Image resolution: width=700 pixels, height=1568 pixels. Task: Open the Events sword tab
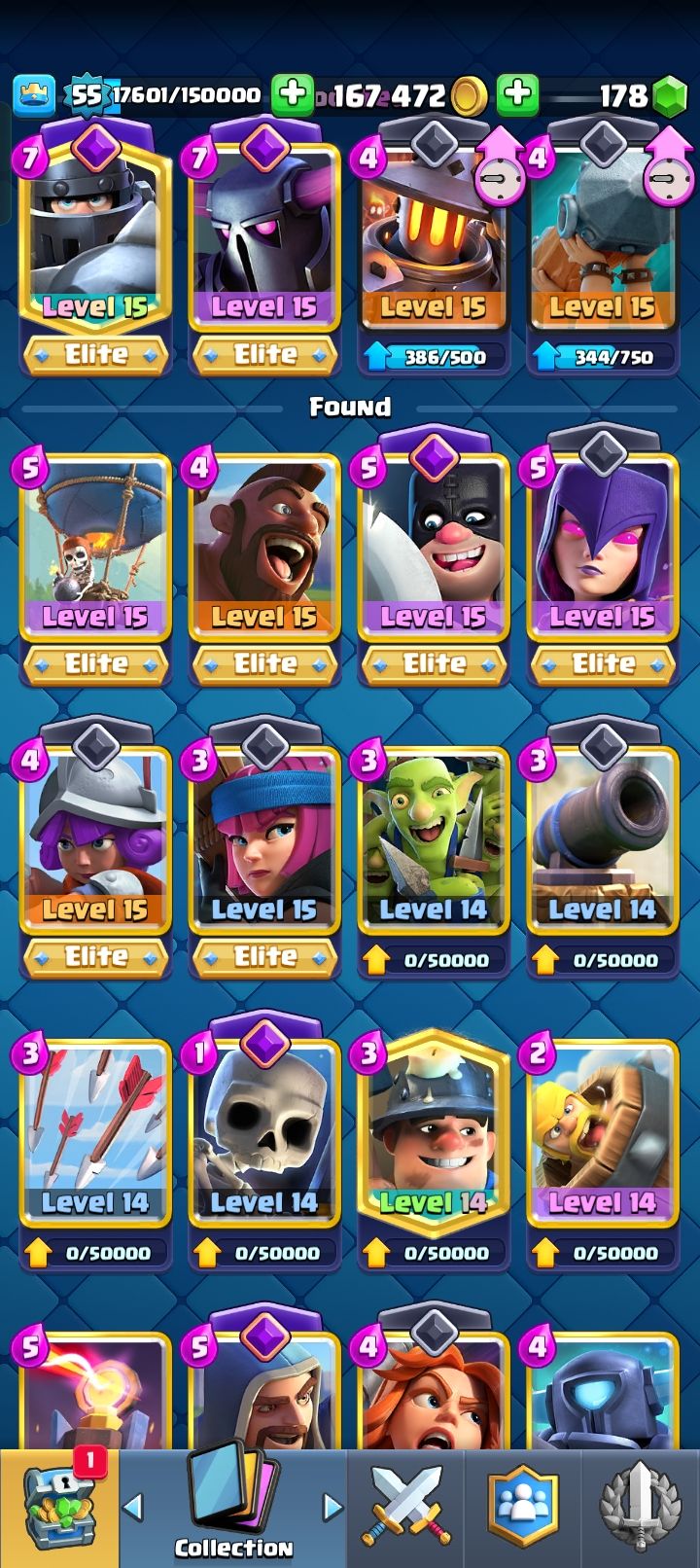click(641, 1510)
